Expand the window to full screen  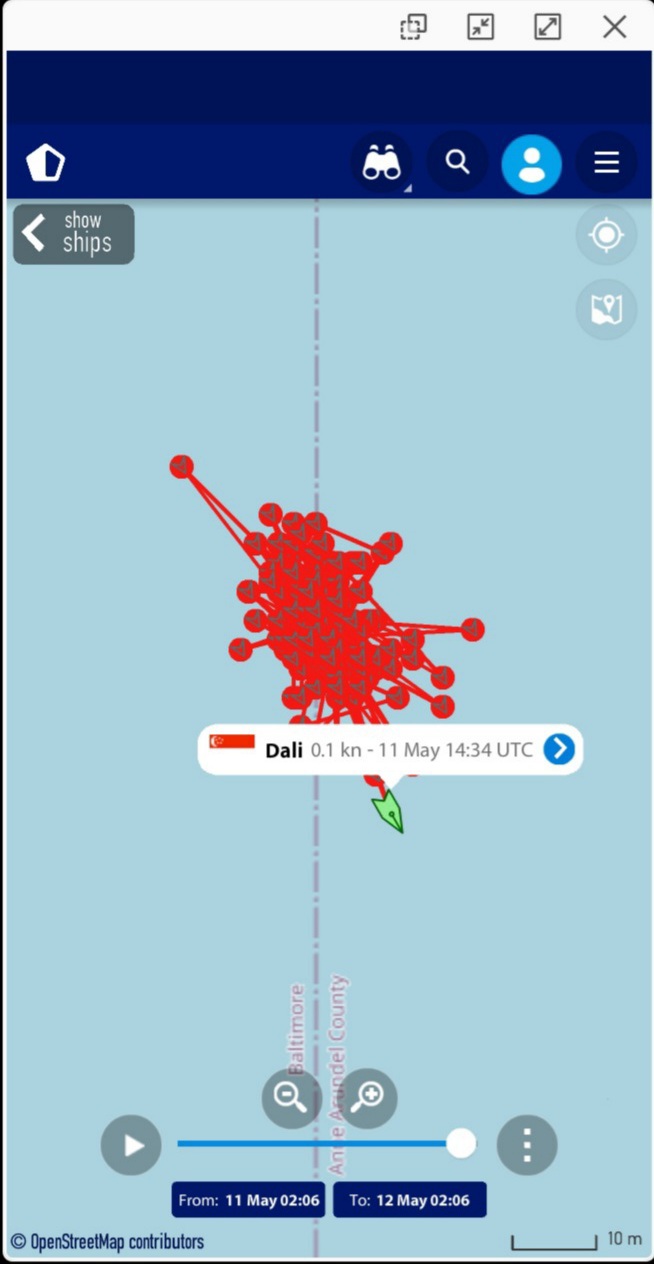pos(548,27)
